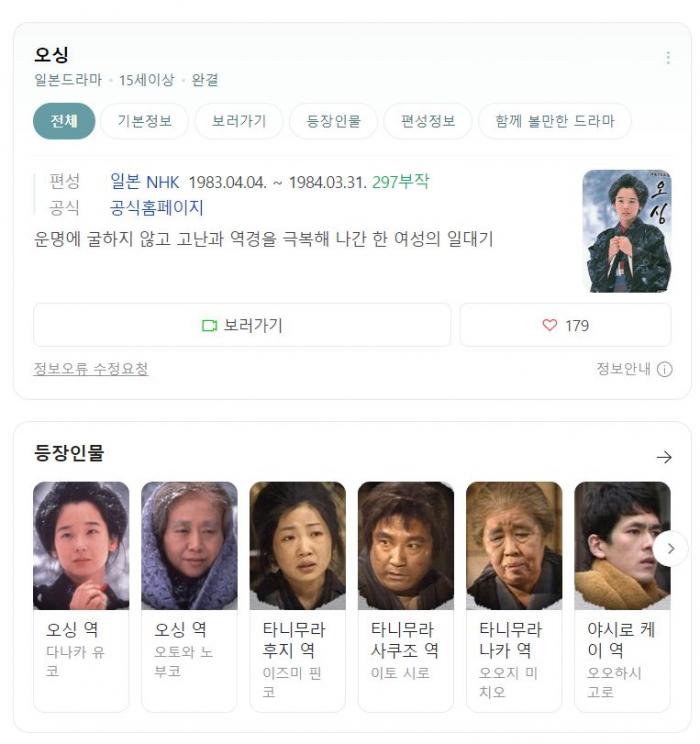The height and width of the screenshot is (744, 700).
Task: Tap the 오싱 drama poster thumbnail
Action: (626, 231)
